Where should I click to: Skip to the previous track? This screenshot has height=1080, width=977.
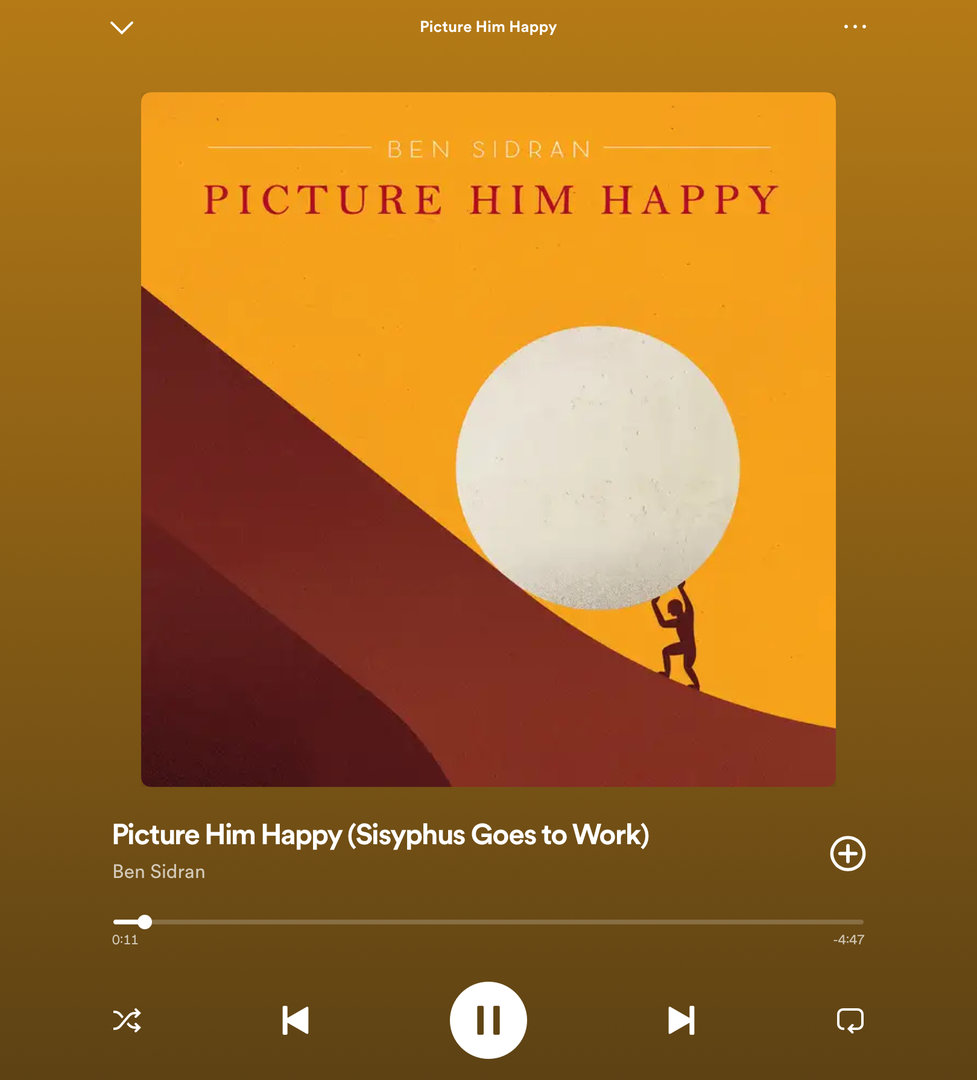(x=295, y=1020)
